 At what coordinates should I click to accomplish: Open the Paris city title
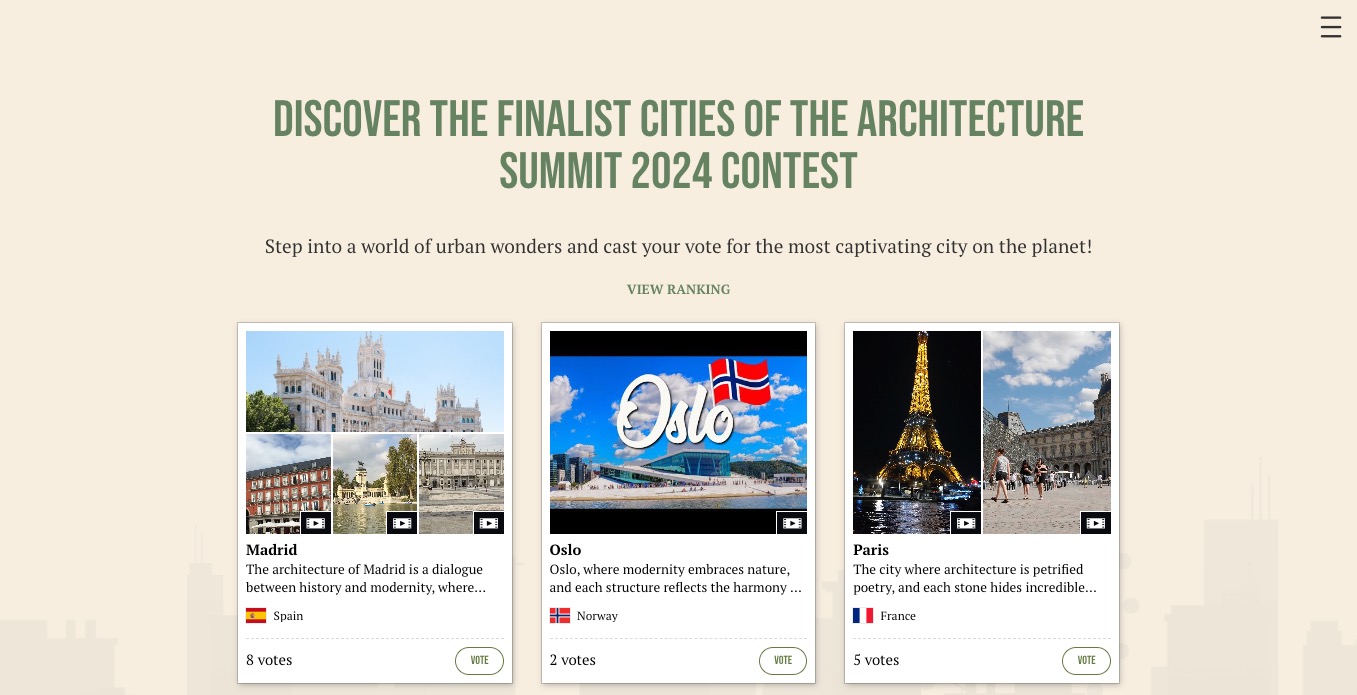coord(870,549)
